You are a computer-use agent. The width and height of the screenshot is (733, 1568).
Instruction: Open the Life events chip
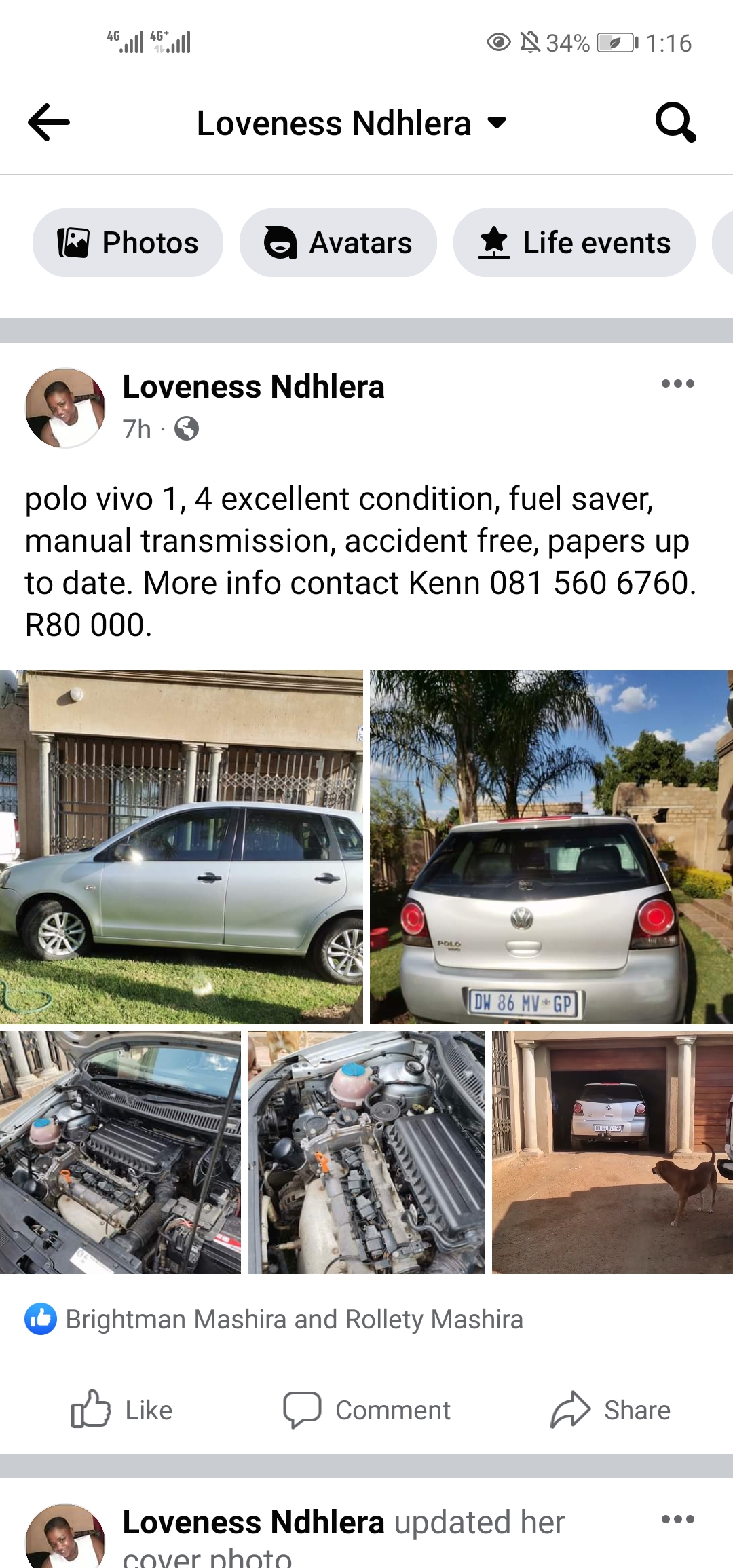coord(574,242)
